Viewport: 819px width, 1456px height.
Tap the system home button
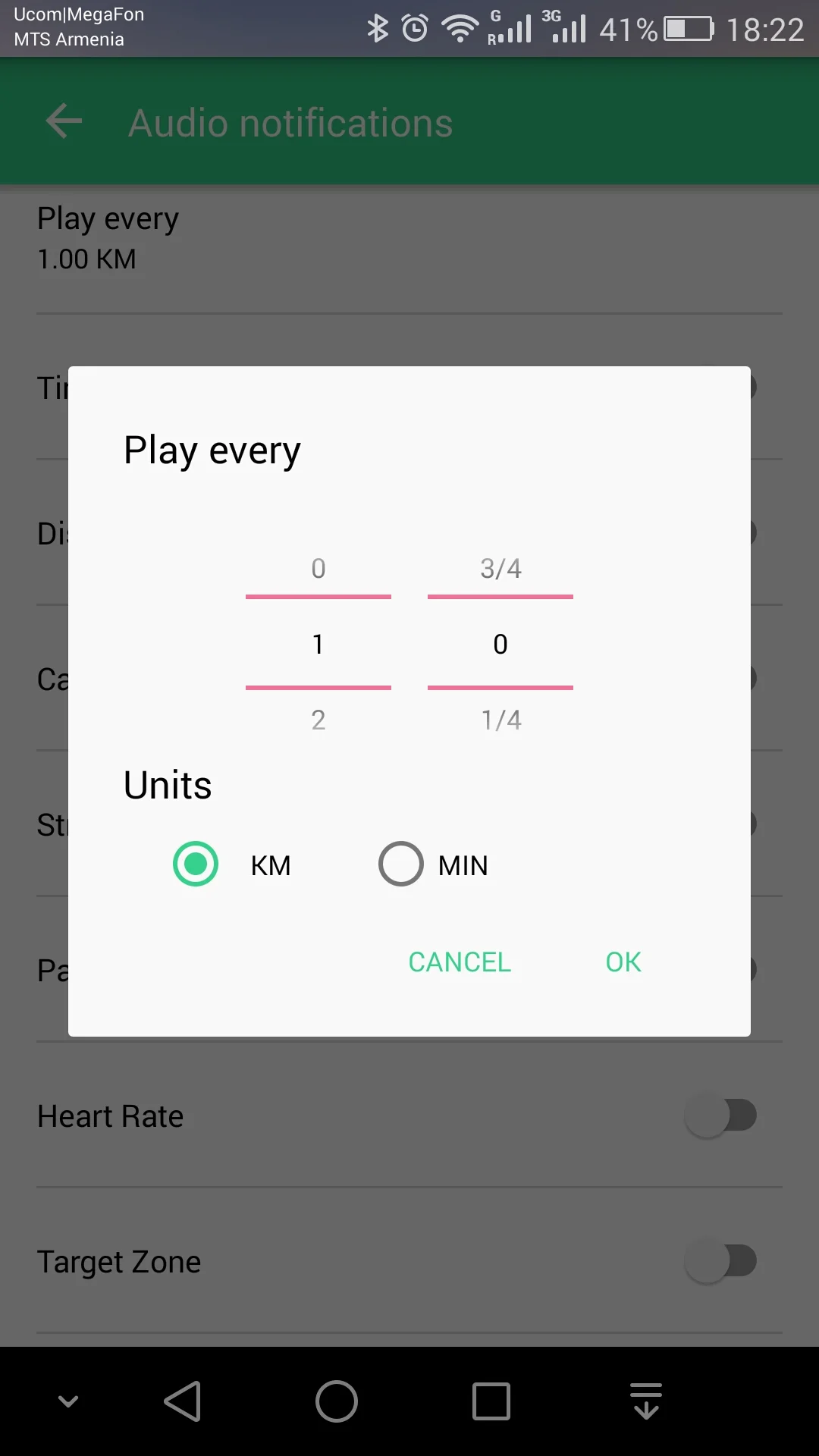click(337, 1401)
